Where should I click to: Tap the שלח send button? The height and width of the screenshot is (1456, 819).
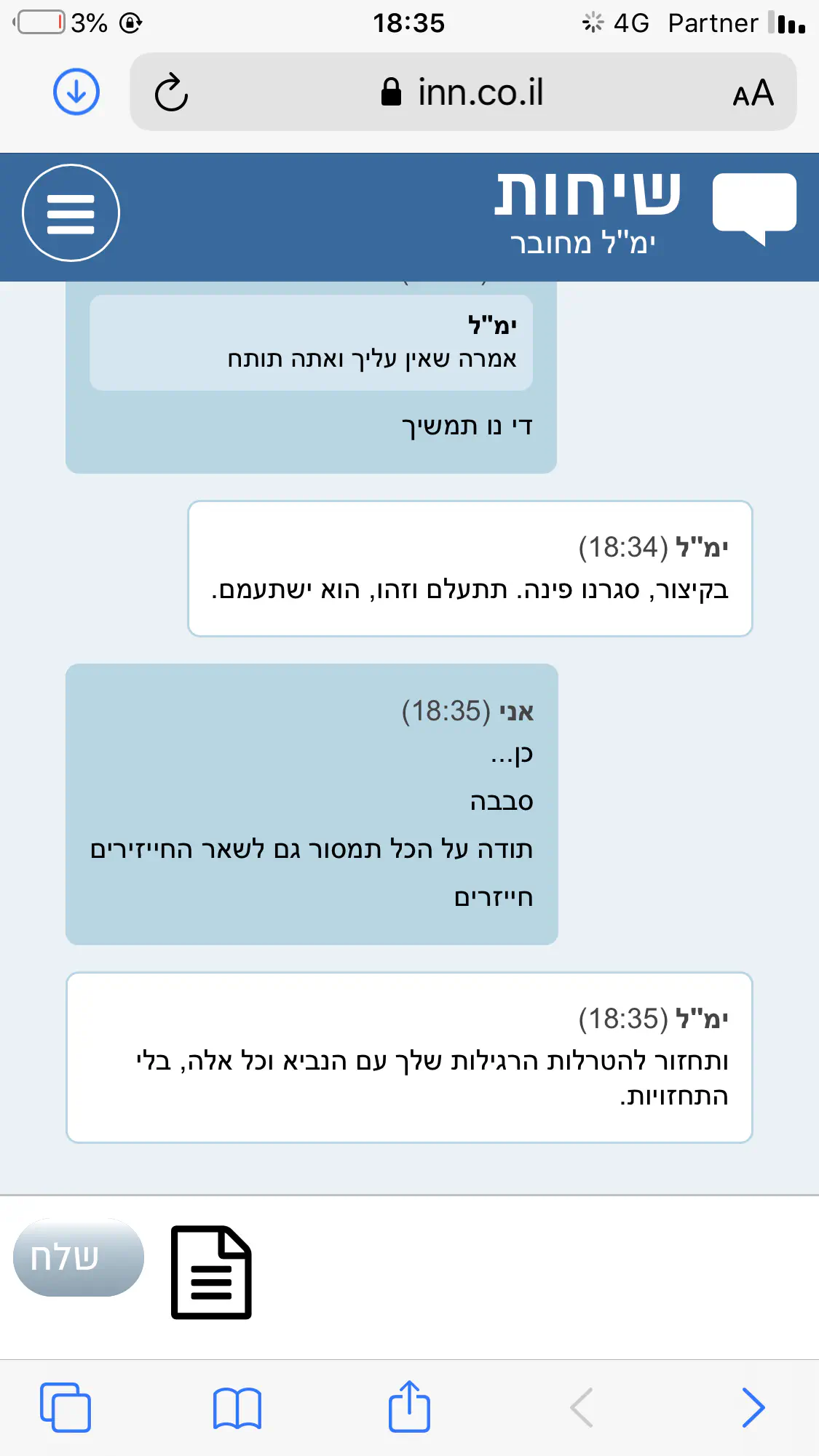pos(79,1257)
